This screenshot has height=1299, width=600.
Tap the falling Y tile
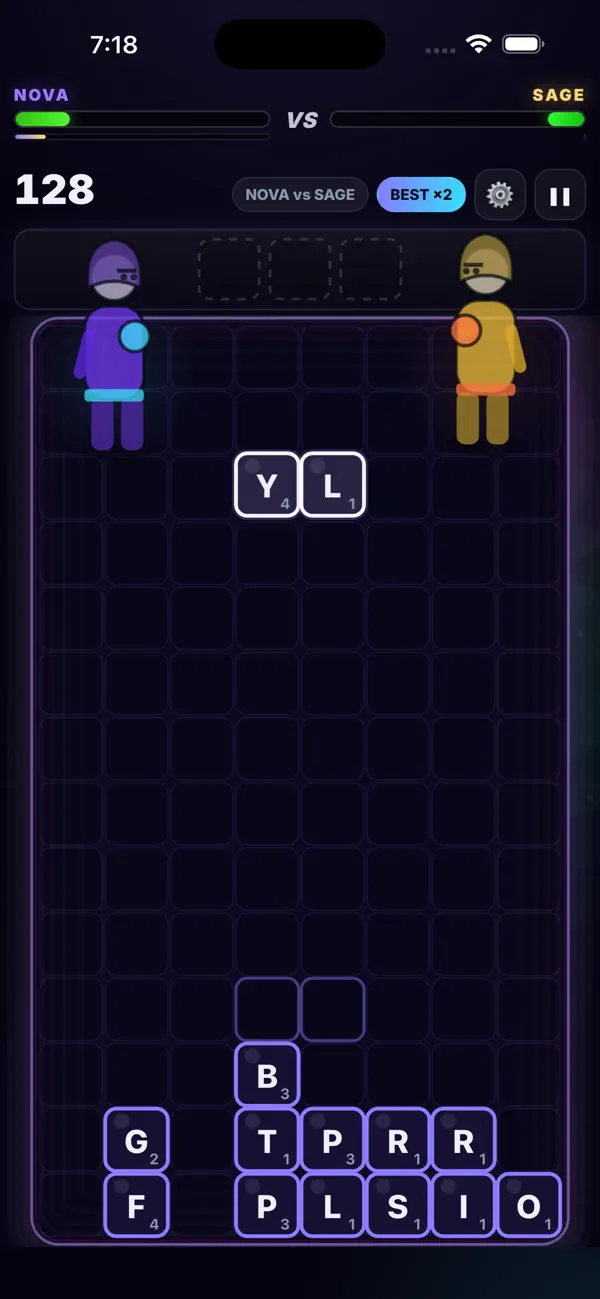coord(267,485)
